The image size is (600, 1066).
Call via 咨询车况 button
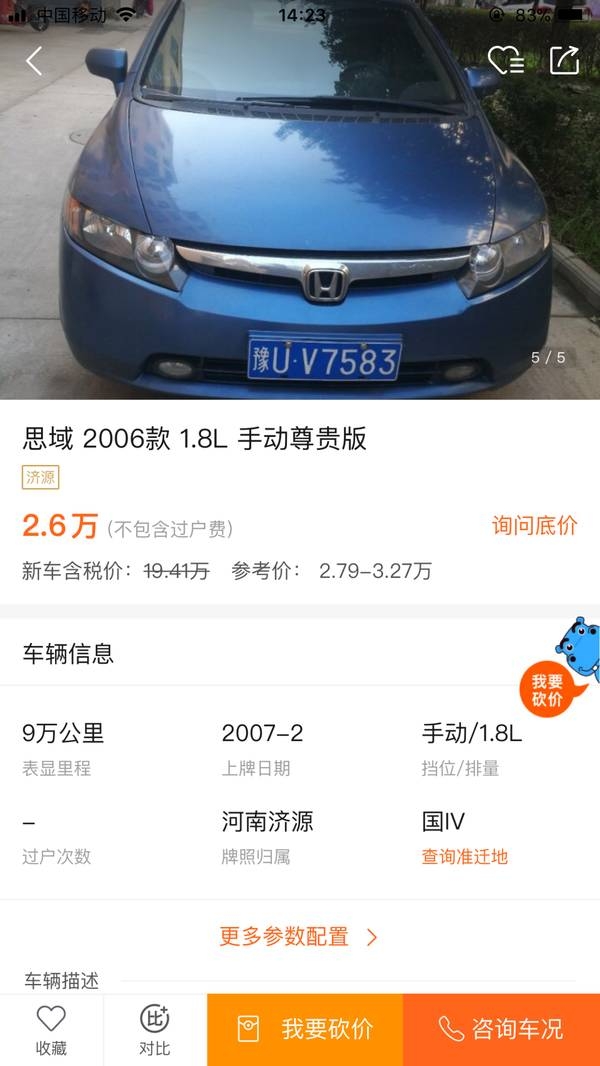pyautogui.click(x=501, y=1030)
